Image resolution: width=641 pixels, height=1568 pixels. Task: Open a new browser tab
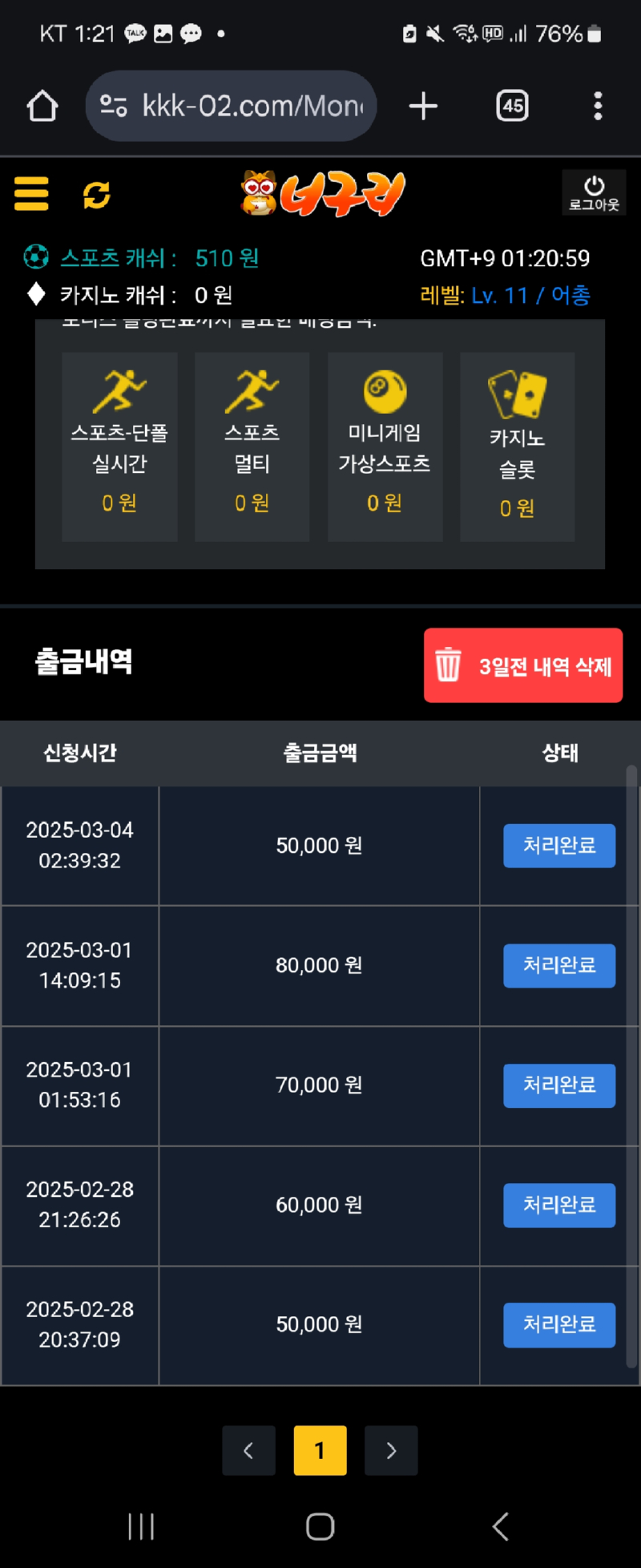point(423,106)
